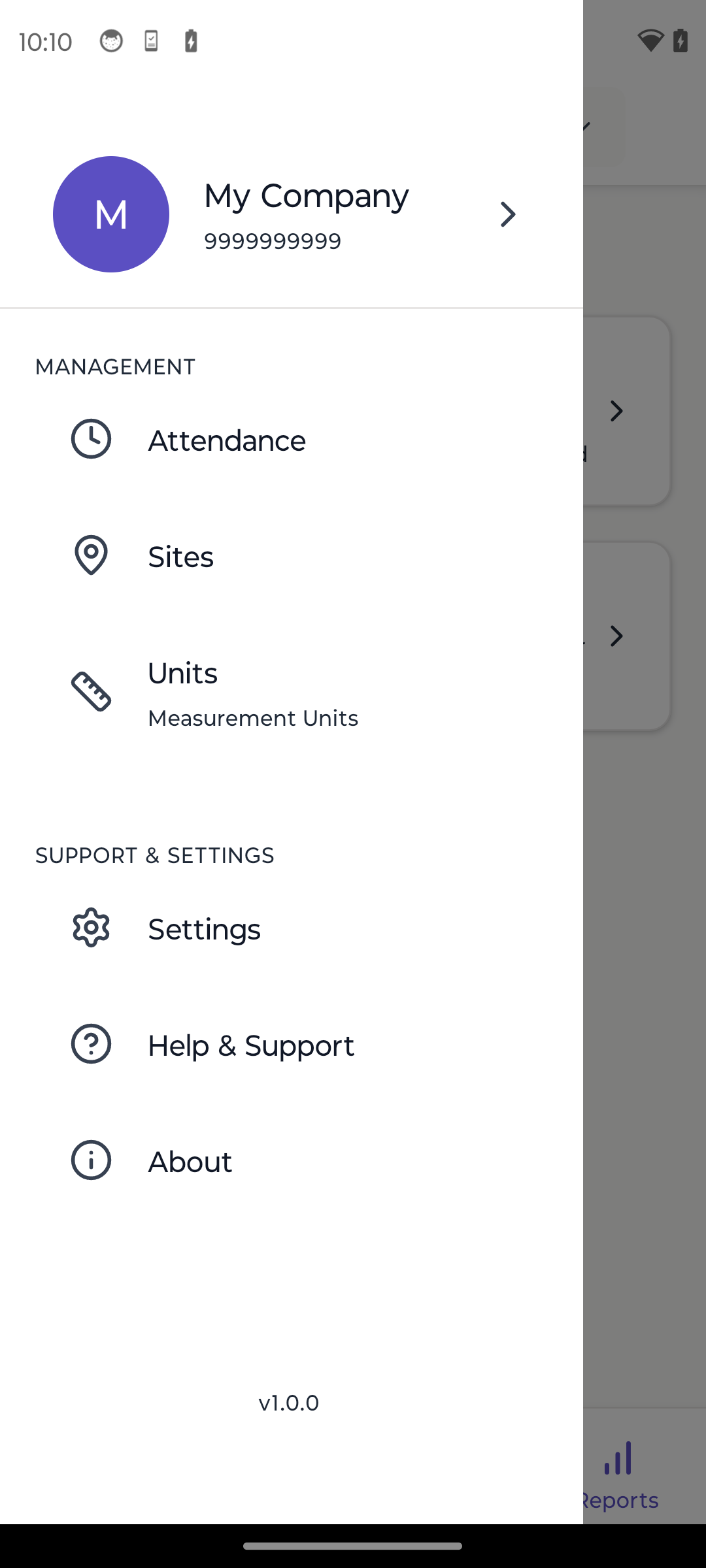Image resolution: width=706 pixels, height=1568 pixels.
Task: Click the Help & Support question mark icon
Action: [x=90, y=1044]
